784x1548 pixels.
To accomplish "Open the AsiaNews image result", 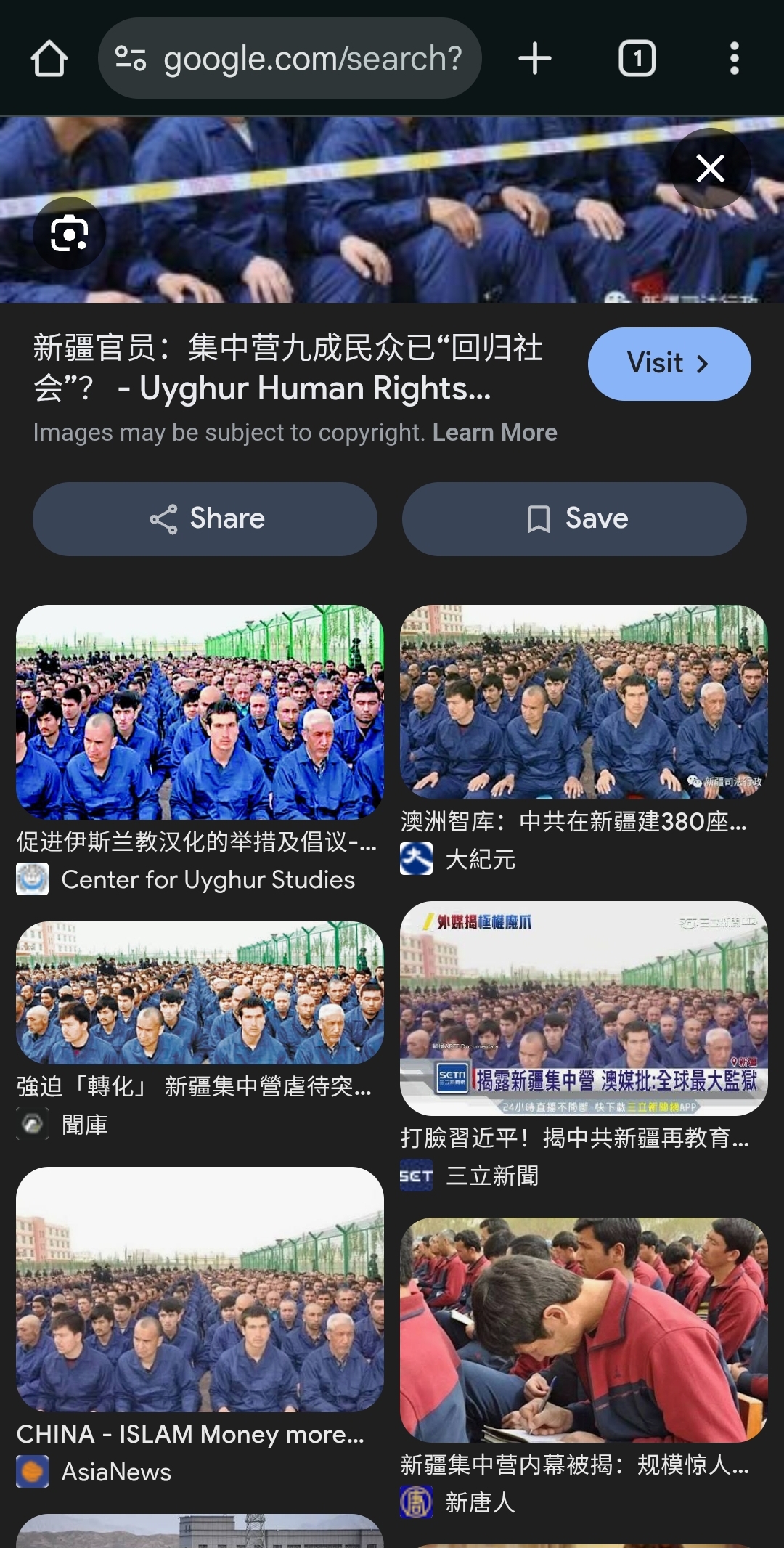I will [x=200, y=1289].
